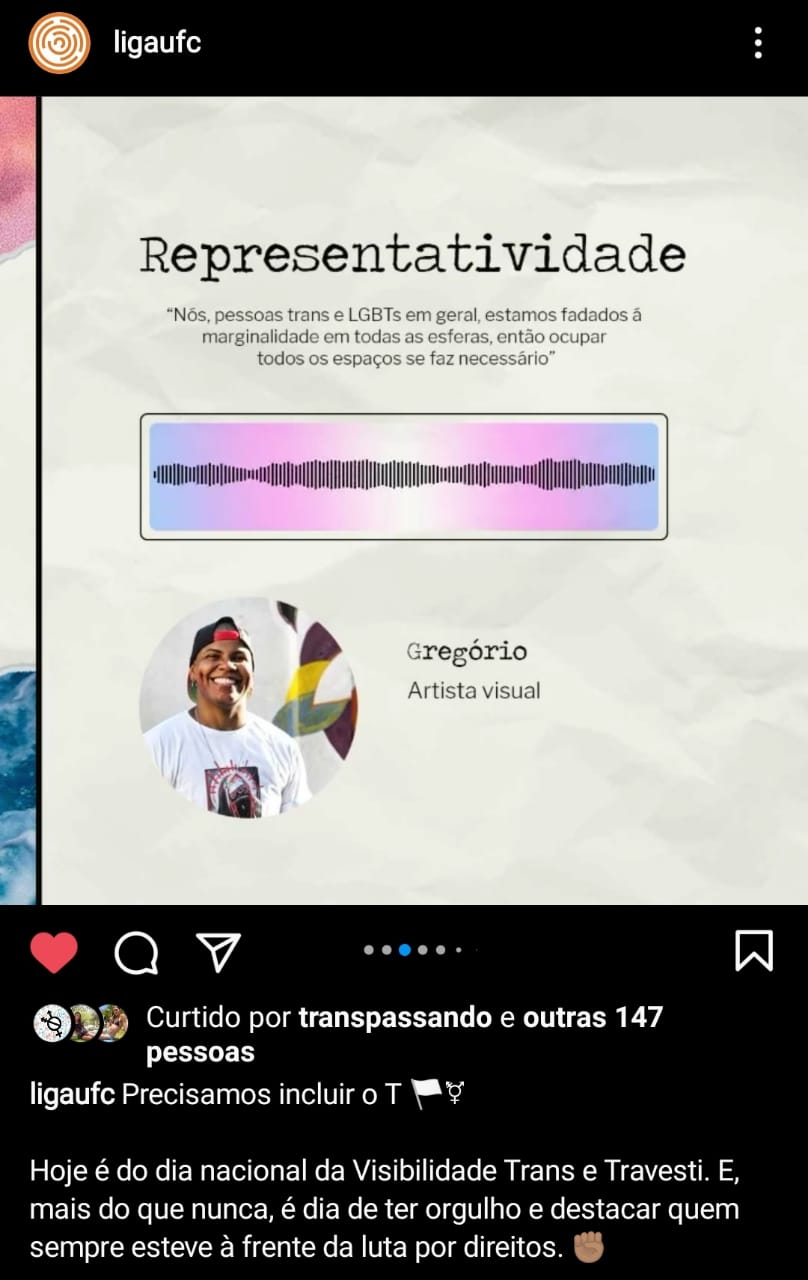
Task: Share the post via paper plane
Action: point(218,952)
